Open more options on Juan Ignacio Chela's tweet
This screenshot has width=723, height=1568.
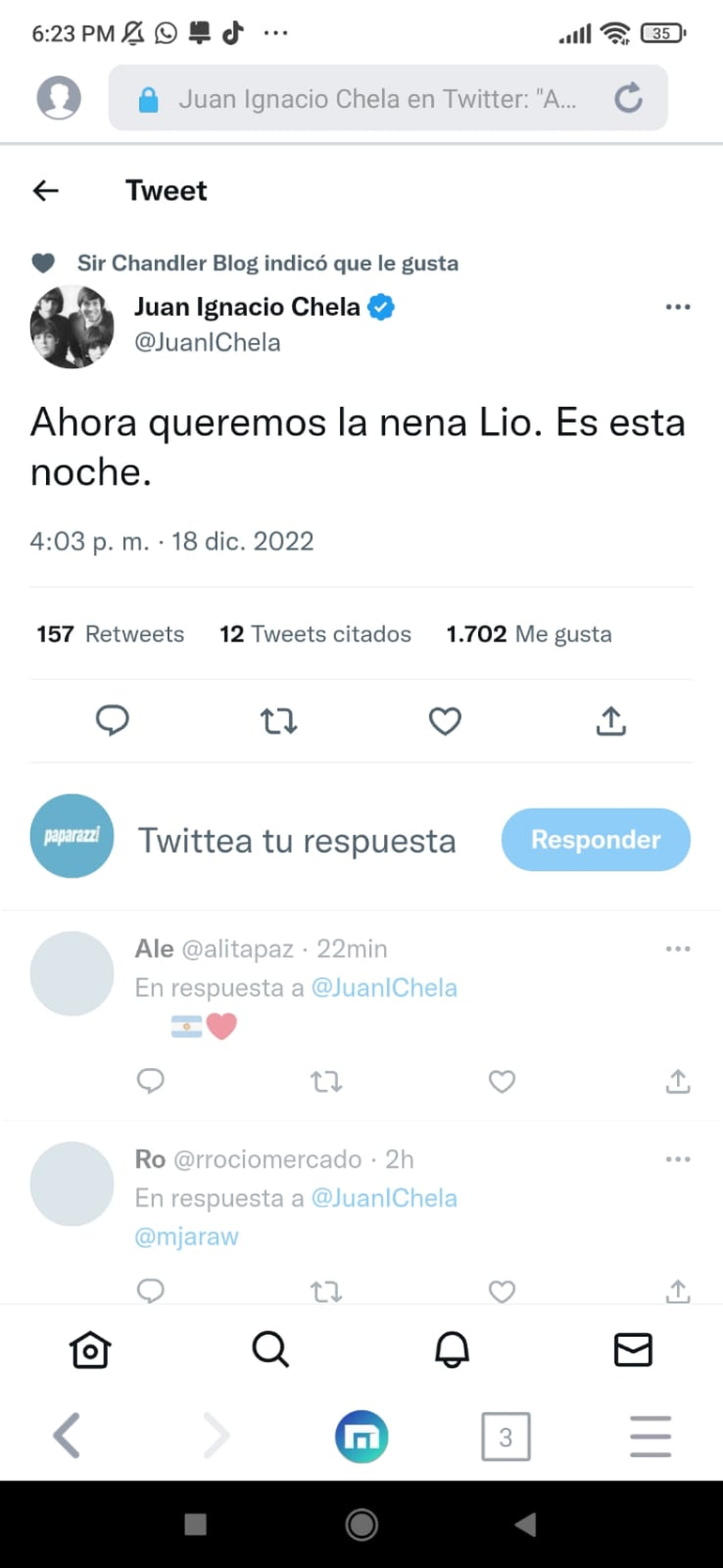(677, 307)
